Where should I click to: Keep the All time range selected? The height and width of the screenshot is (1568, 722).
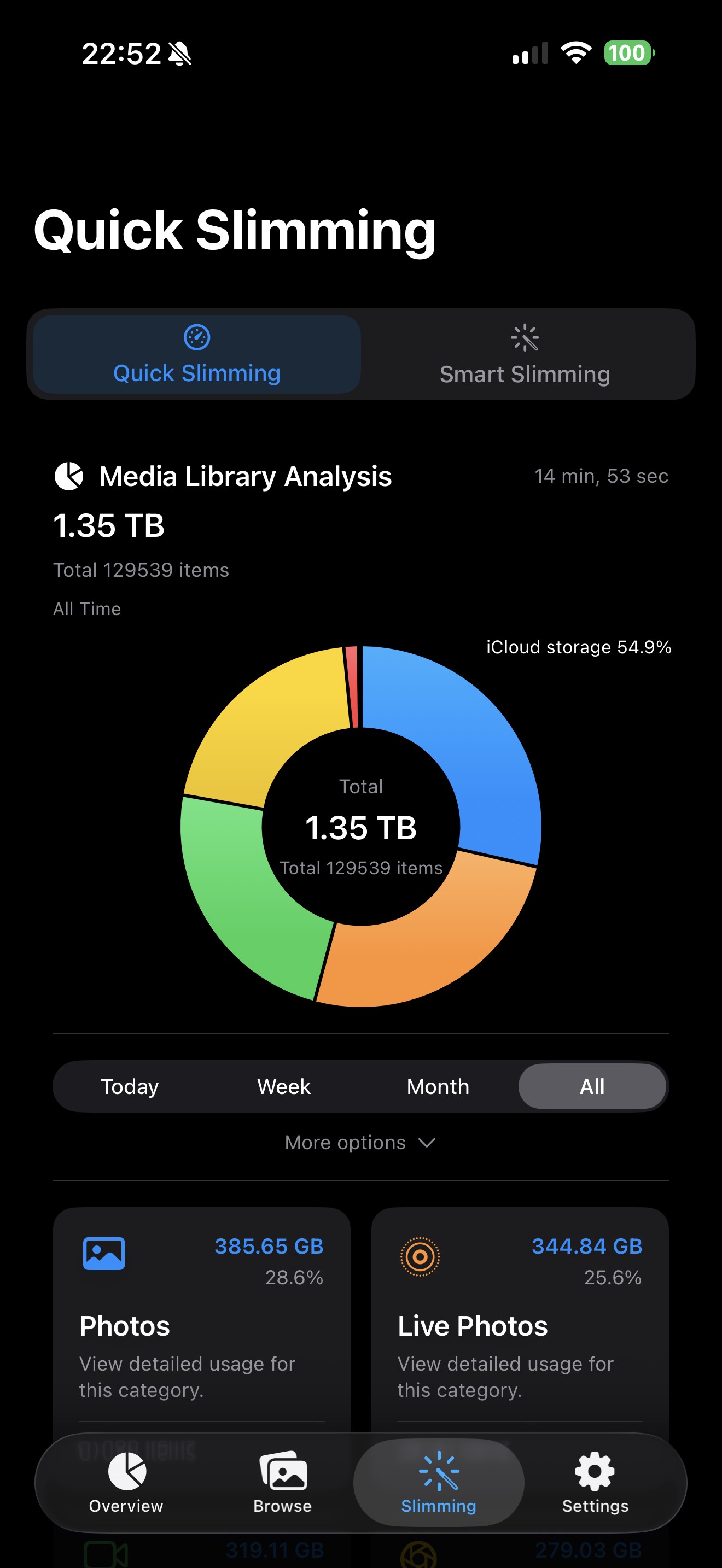click(x=592, y=1086)
